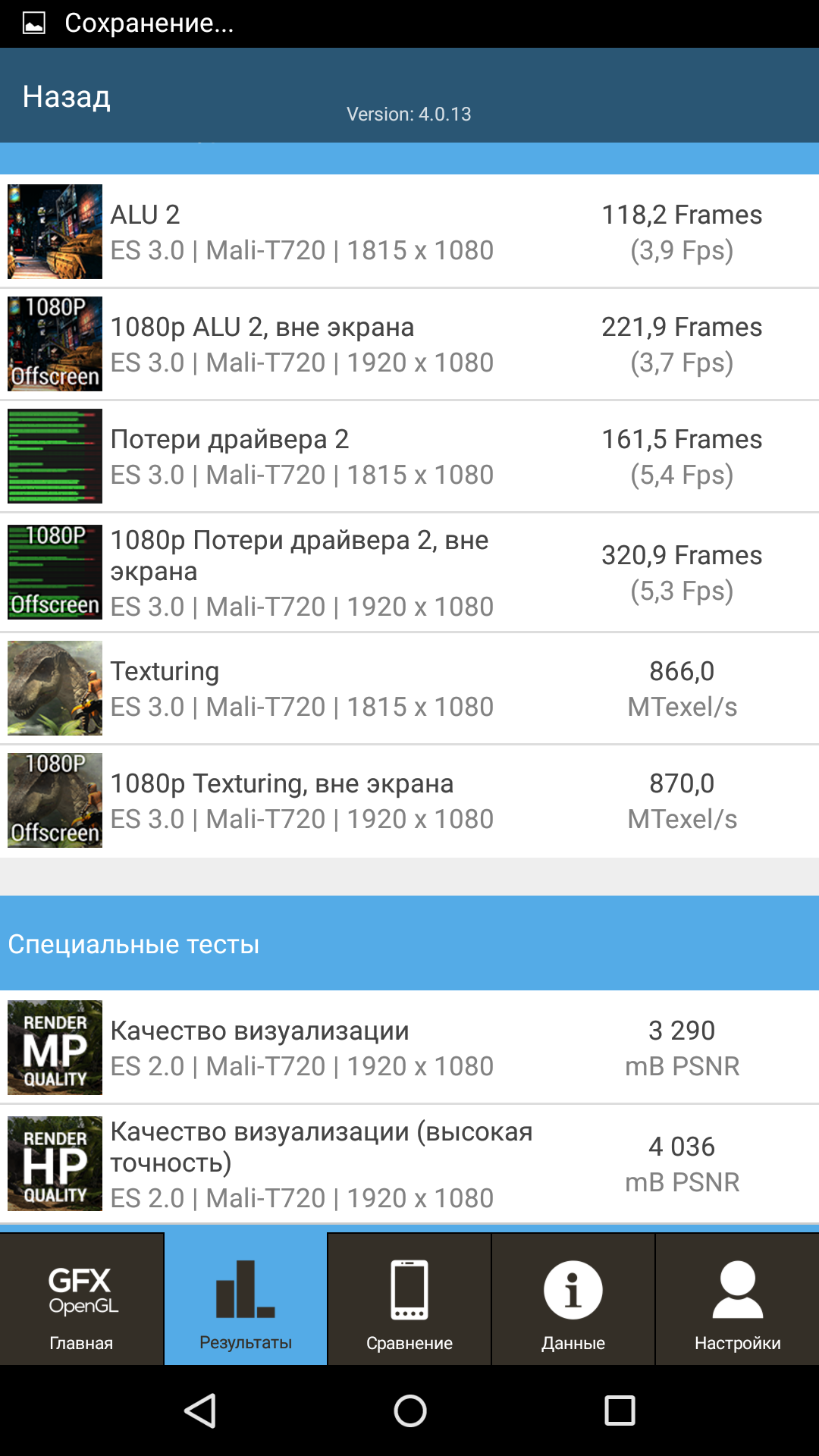This screenshot has width=819, height=1456.
Task: Open the Качество визуализации MP result
Action: 409,1047
